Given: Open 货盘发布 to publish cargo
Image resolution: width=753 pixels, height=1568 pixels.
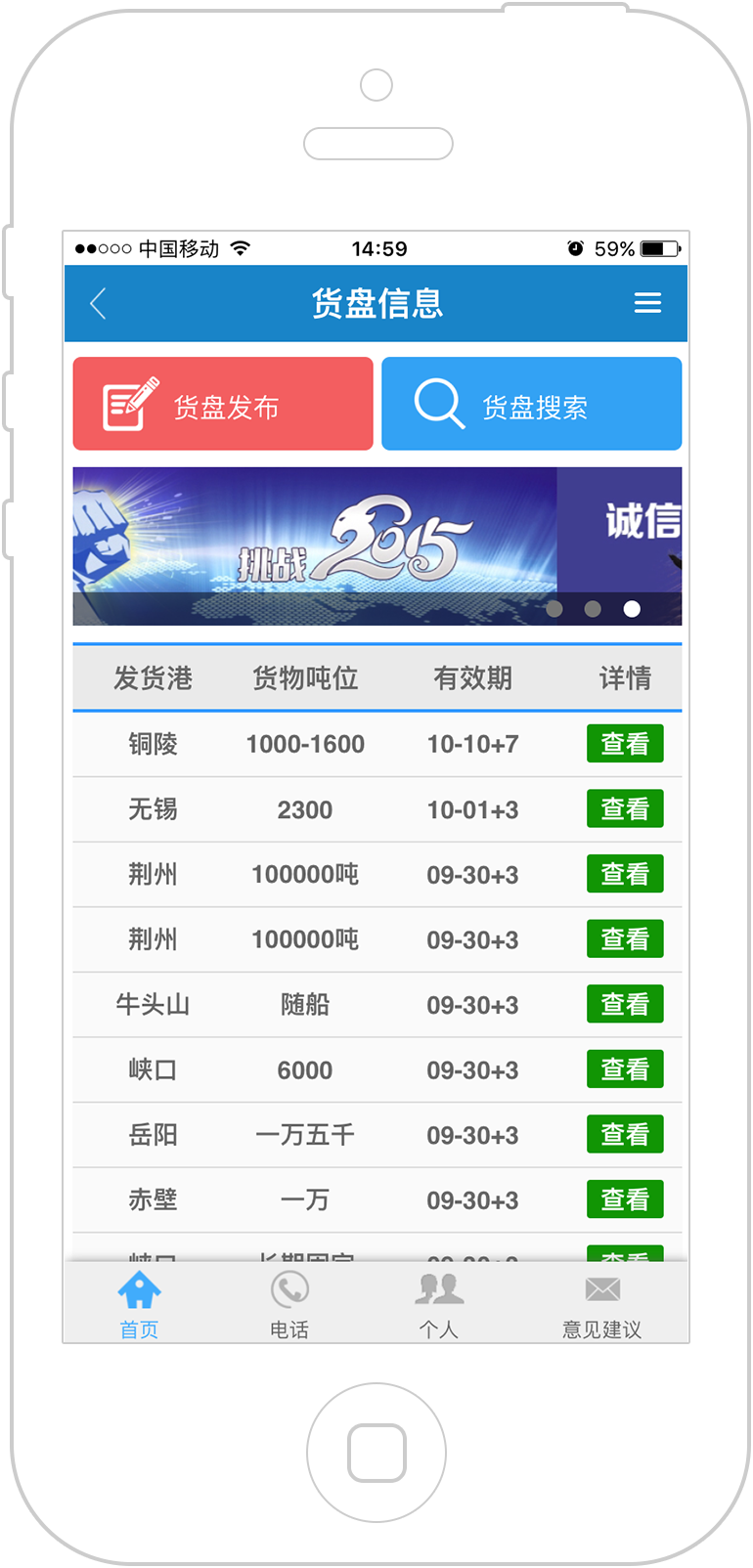Looking at the screenshot, I should pyautogui.click(x=223, y=404).
